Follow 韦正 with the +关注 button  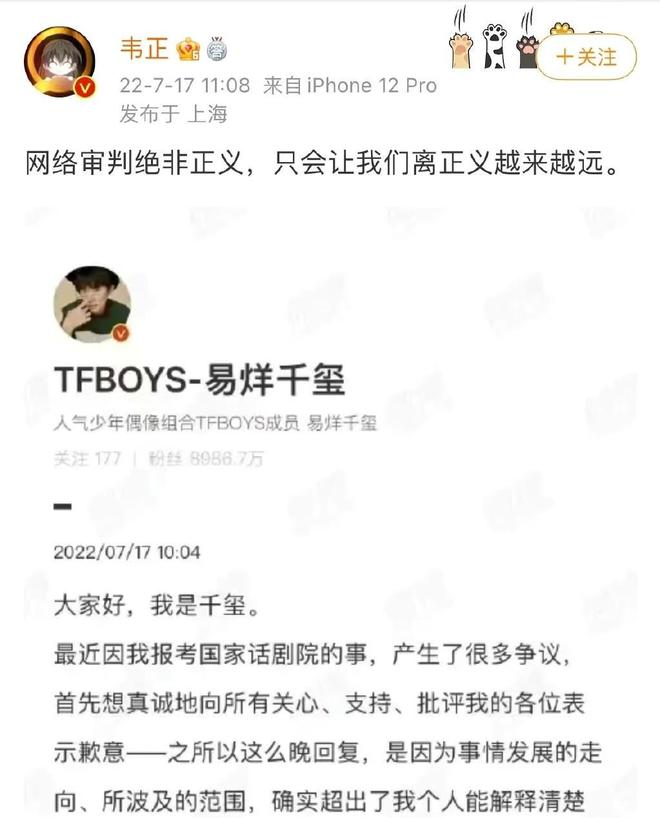point(587,57)
